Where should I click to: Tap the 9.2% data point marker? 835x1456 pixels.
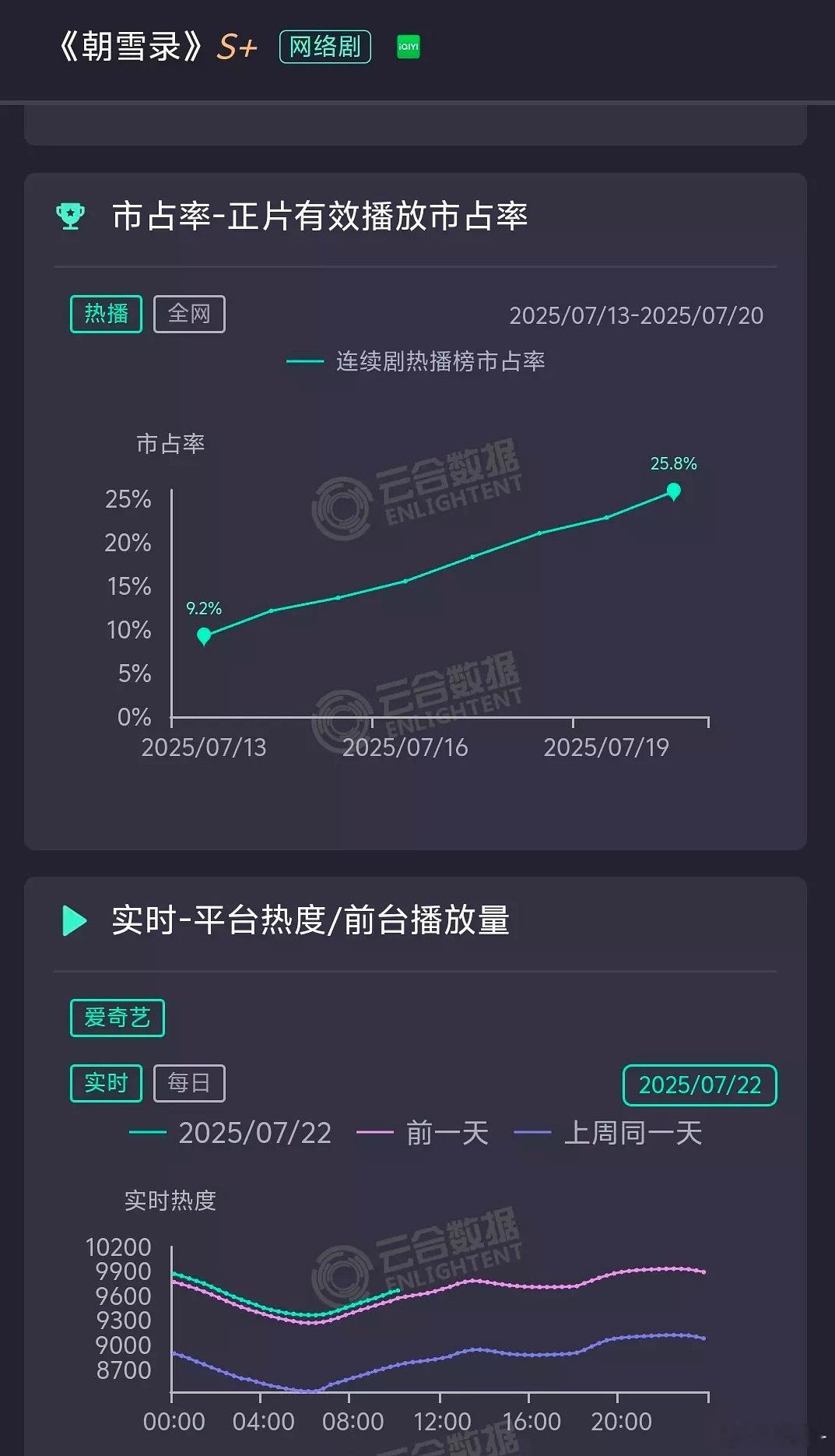click(x=204, y=636)
